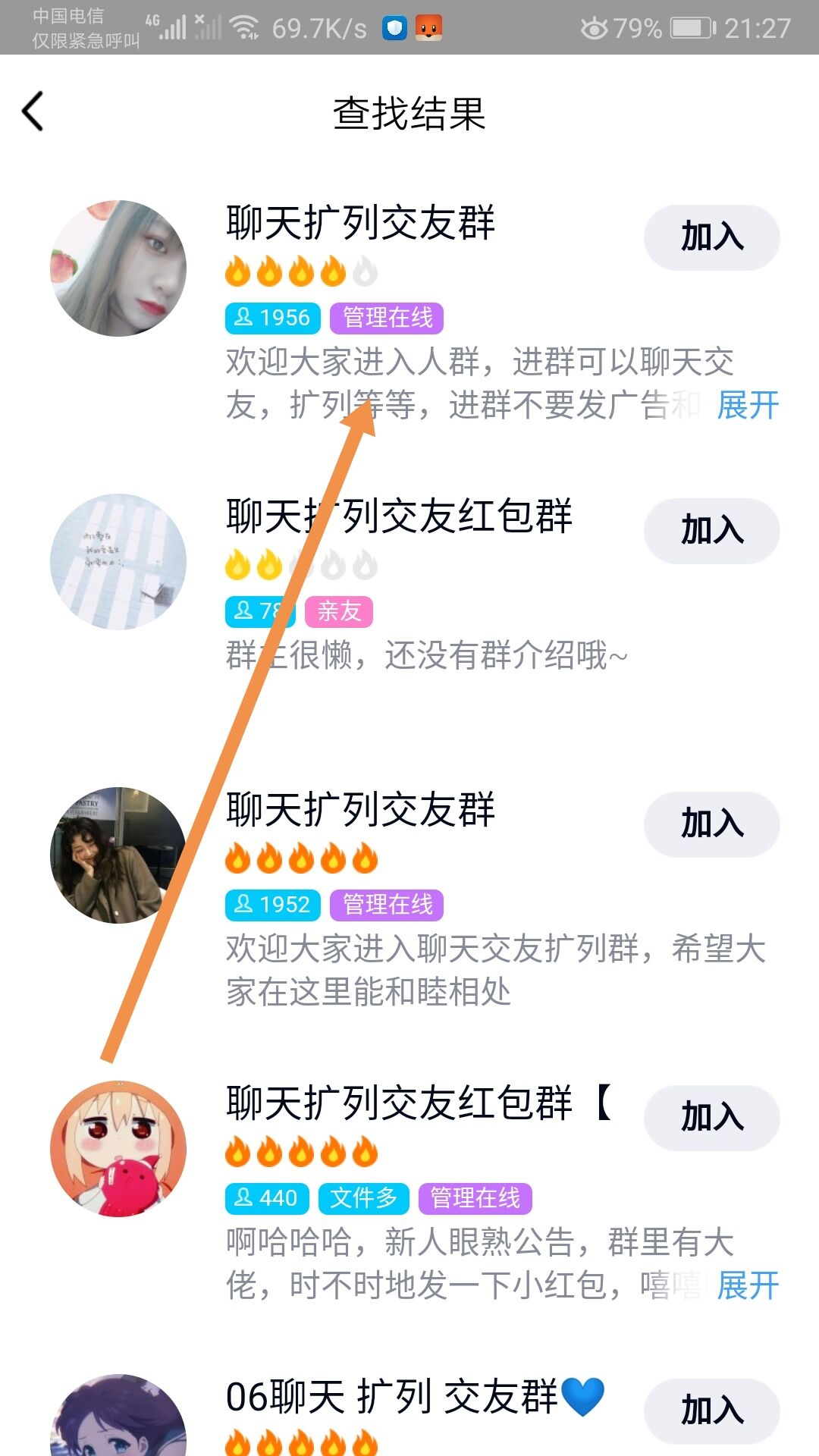The width and height of the screenshot is (819, 1456).
Task: Join the 聊天扩列交友红包群 with 440 members
Action: point(711,1118)
